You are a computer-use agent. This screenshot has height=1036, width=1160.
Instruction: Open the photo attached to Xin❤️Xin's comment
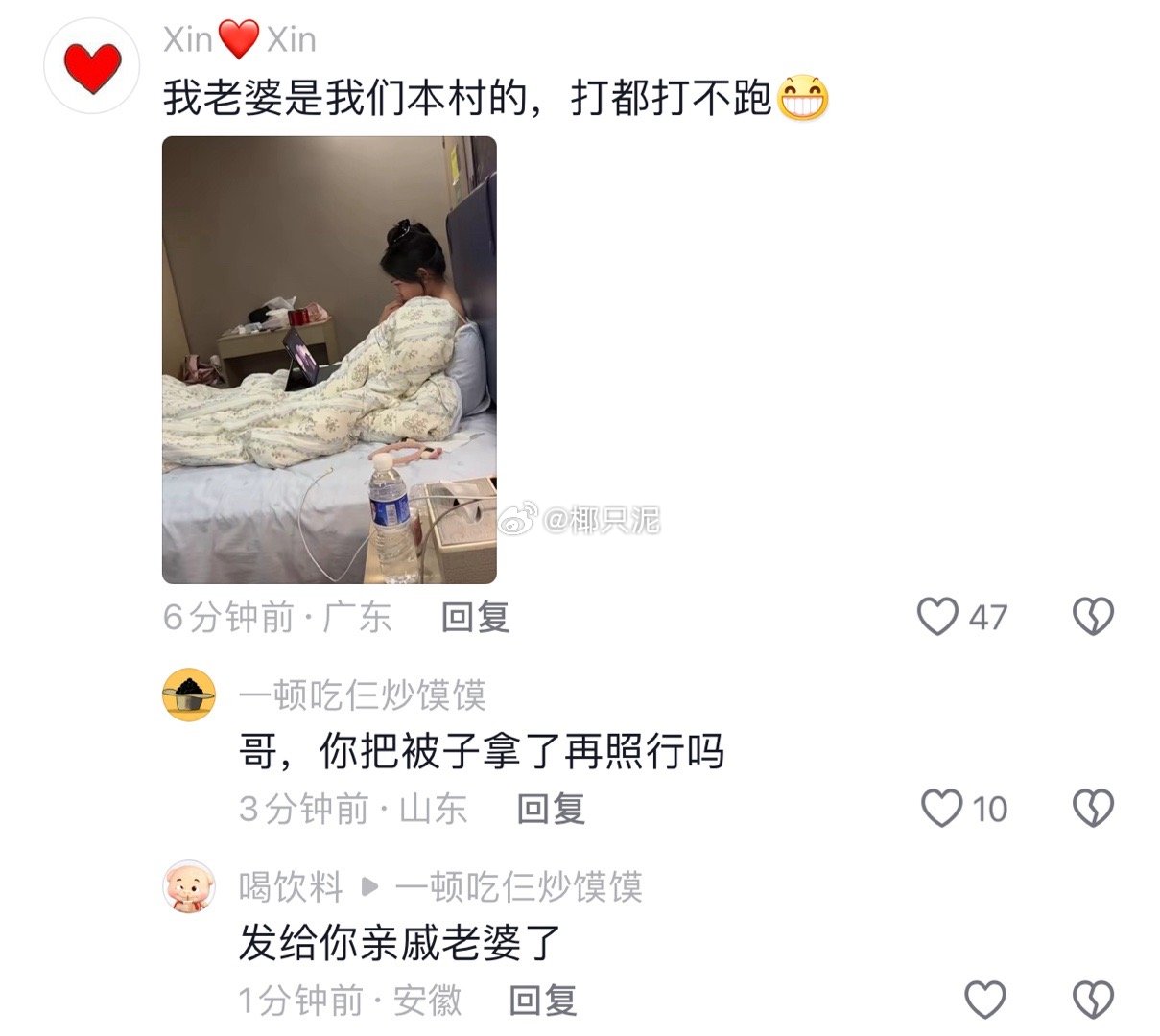(329, 360)
